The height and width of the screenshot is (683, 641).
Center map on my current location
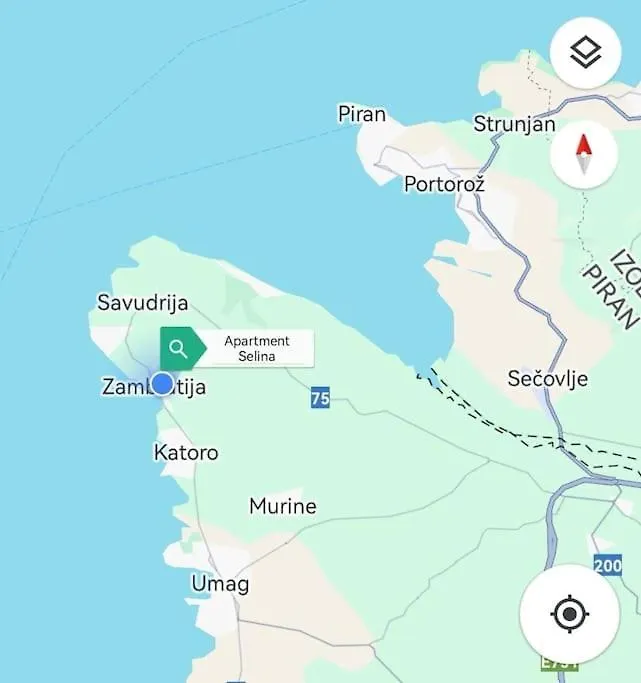569,613
